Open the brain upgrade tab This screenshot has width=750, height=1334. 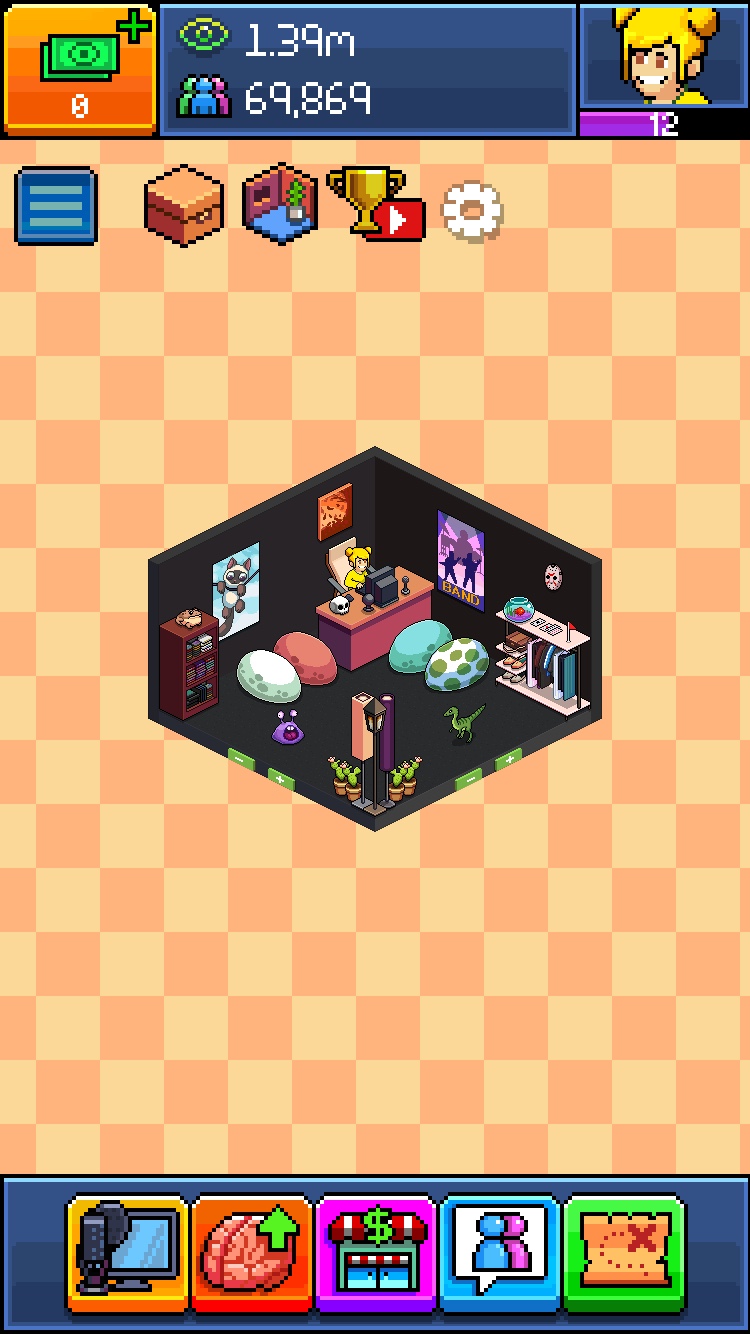252,1252
